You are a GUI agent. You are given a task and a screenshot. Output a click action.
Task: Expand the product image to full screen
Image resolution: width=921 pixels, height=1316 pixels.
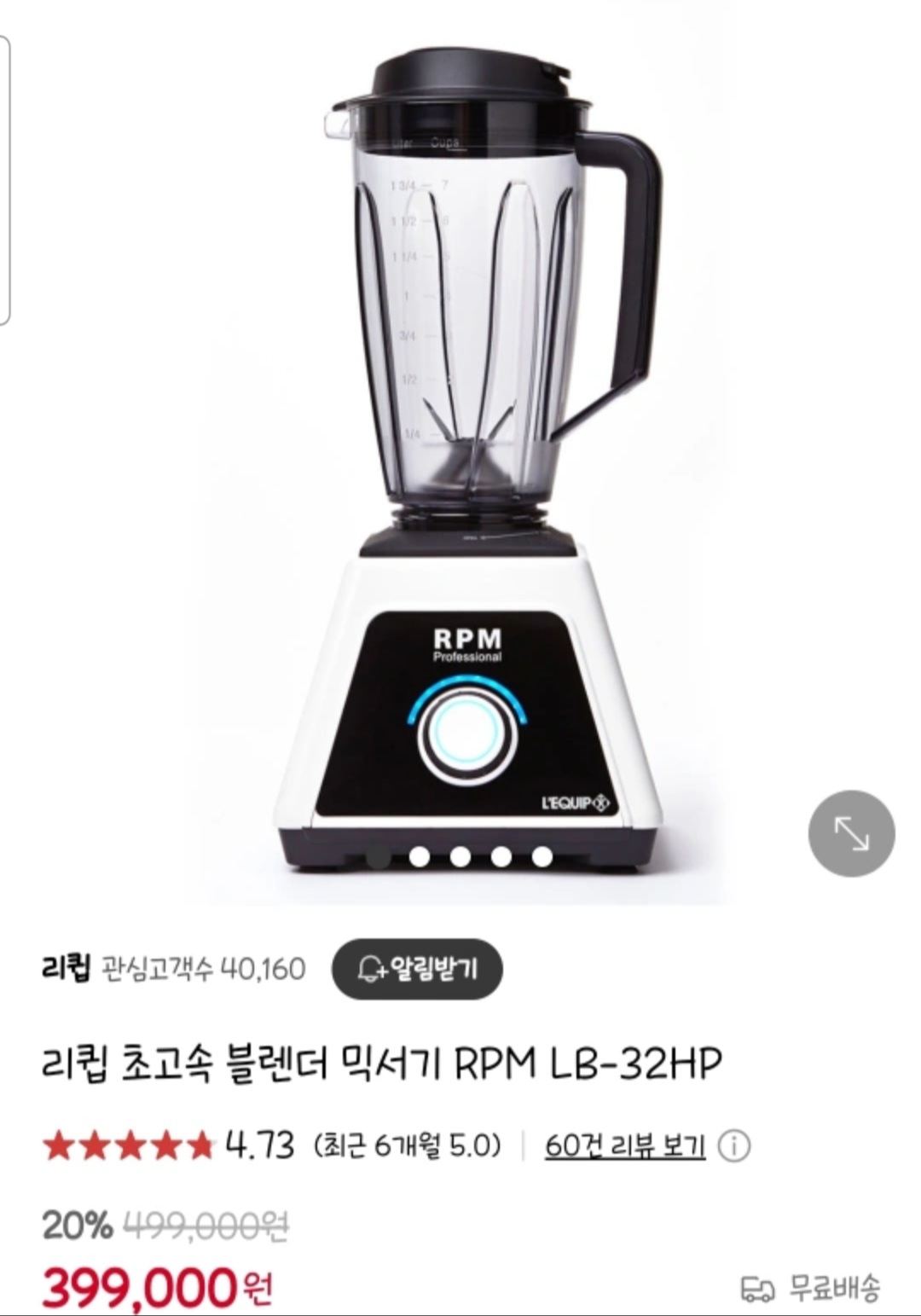(x=851, y=833)
